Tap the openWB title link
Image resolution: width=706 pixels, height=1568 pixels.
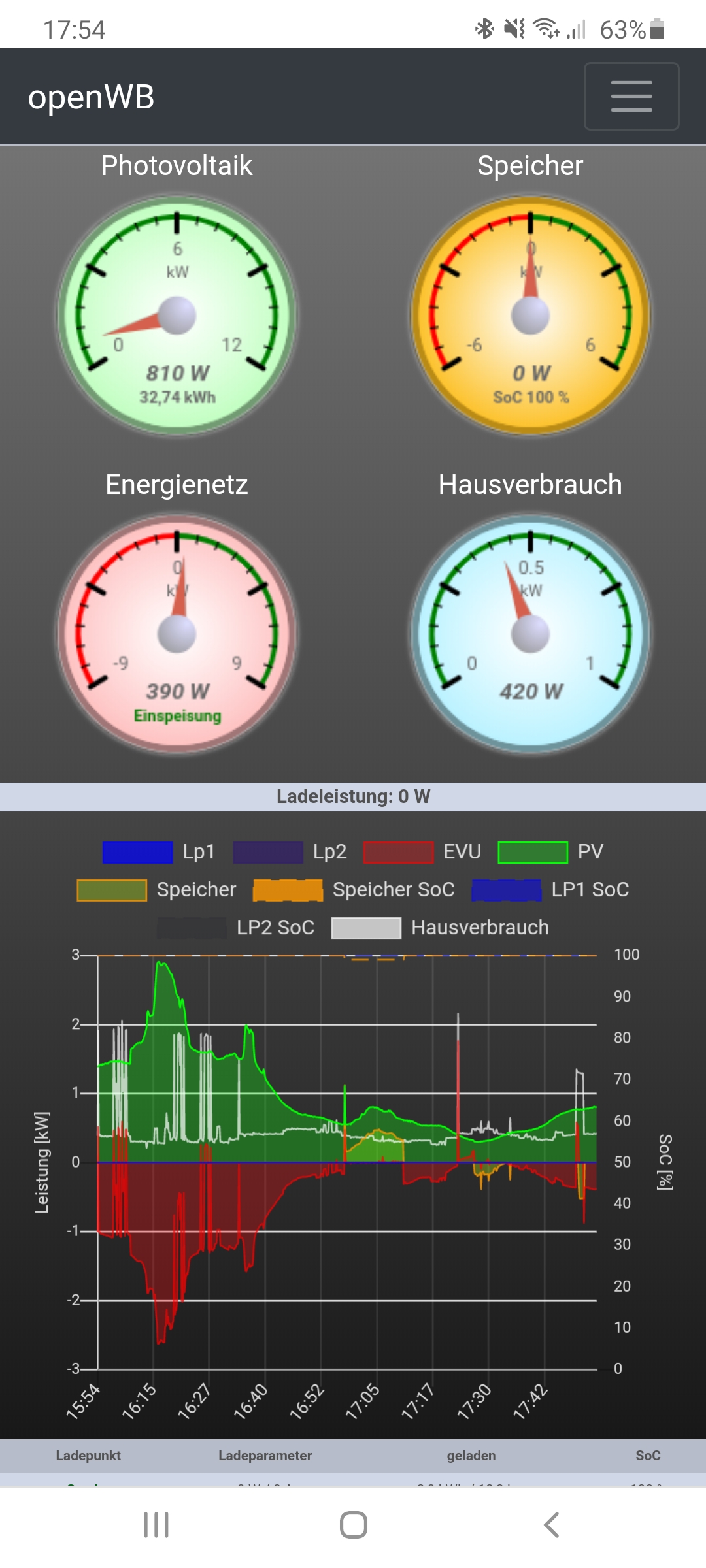[x=91, y=97]
